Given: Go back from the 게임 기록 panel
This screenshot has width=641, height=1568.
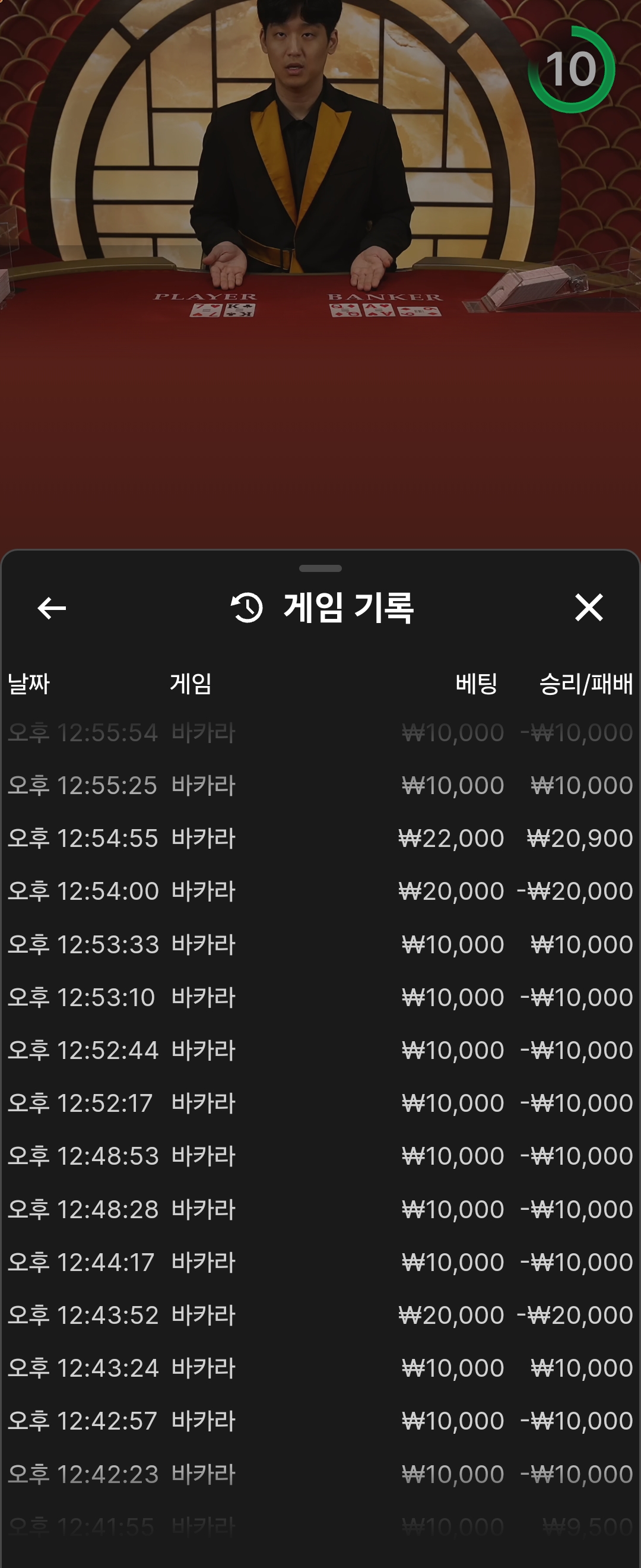Looking at the screenshot, I should tap(52, 608).
